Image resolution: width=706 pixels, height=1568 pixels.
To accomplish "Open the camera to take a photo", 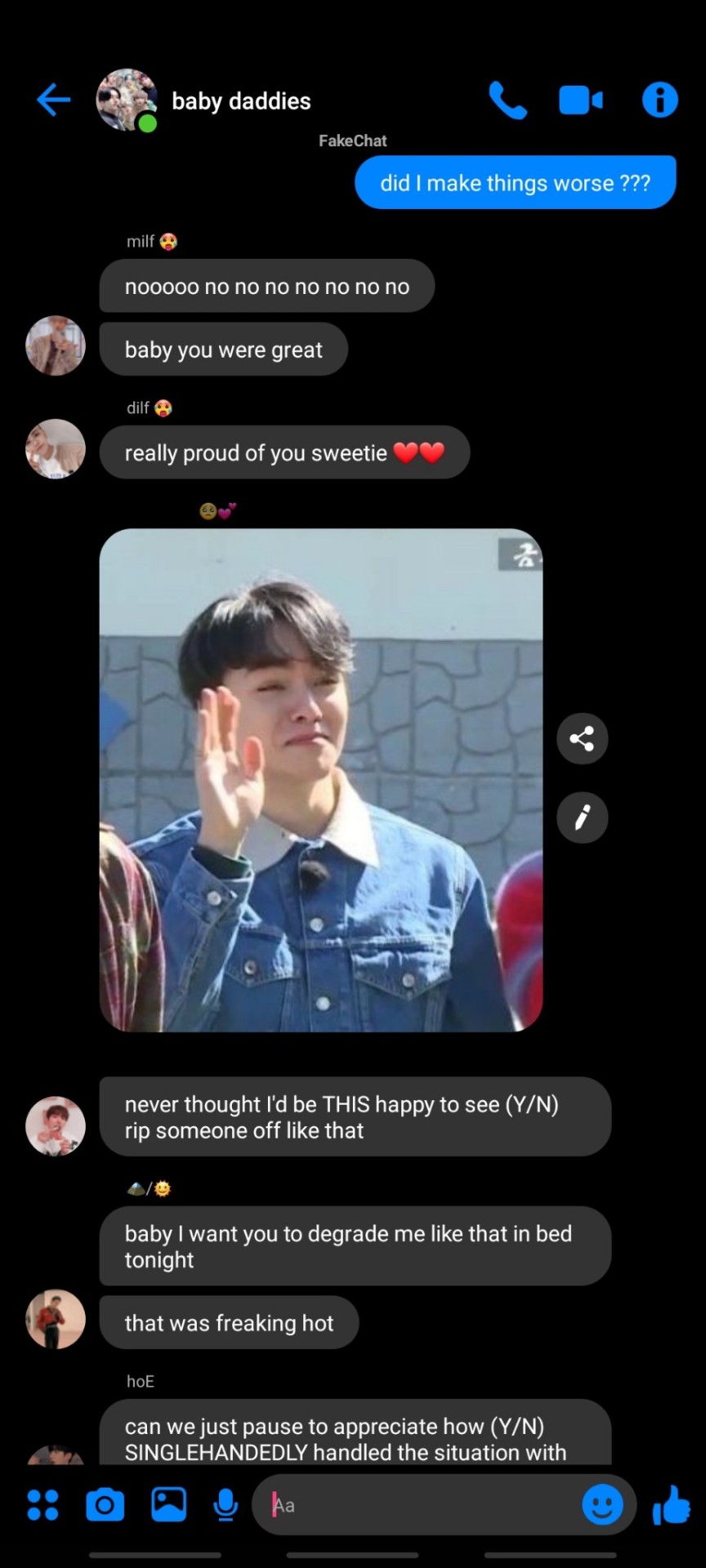I will coord(105,1505).
